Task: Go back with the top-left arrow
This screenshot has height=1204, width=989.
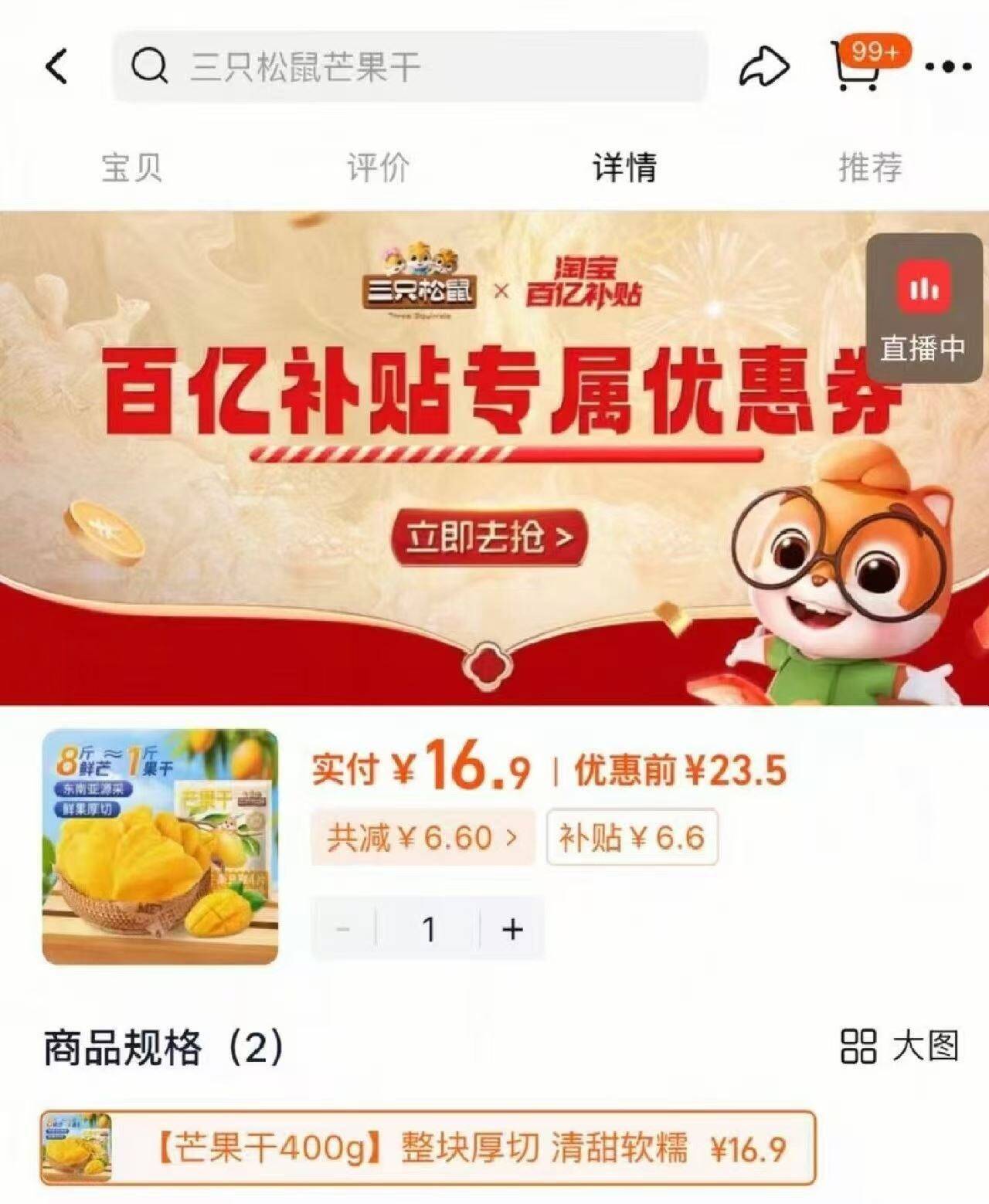Action: pyautogui.click(x=56, y=66)
